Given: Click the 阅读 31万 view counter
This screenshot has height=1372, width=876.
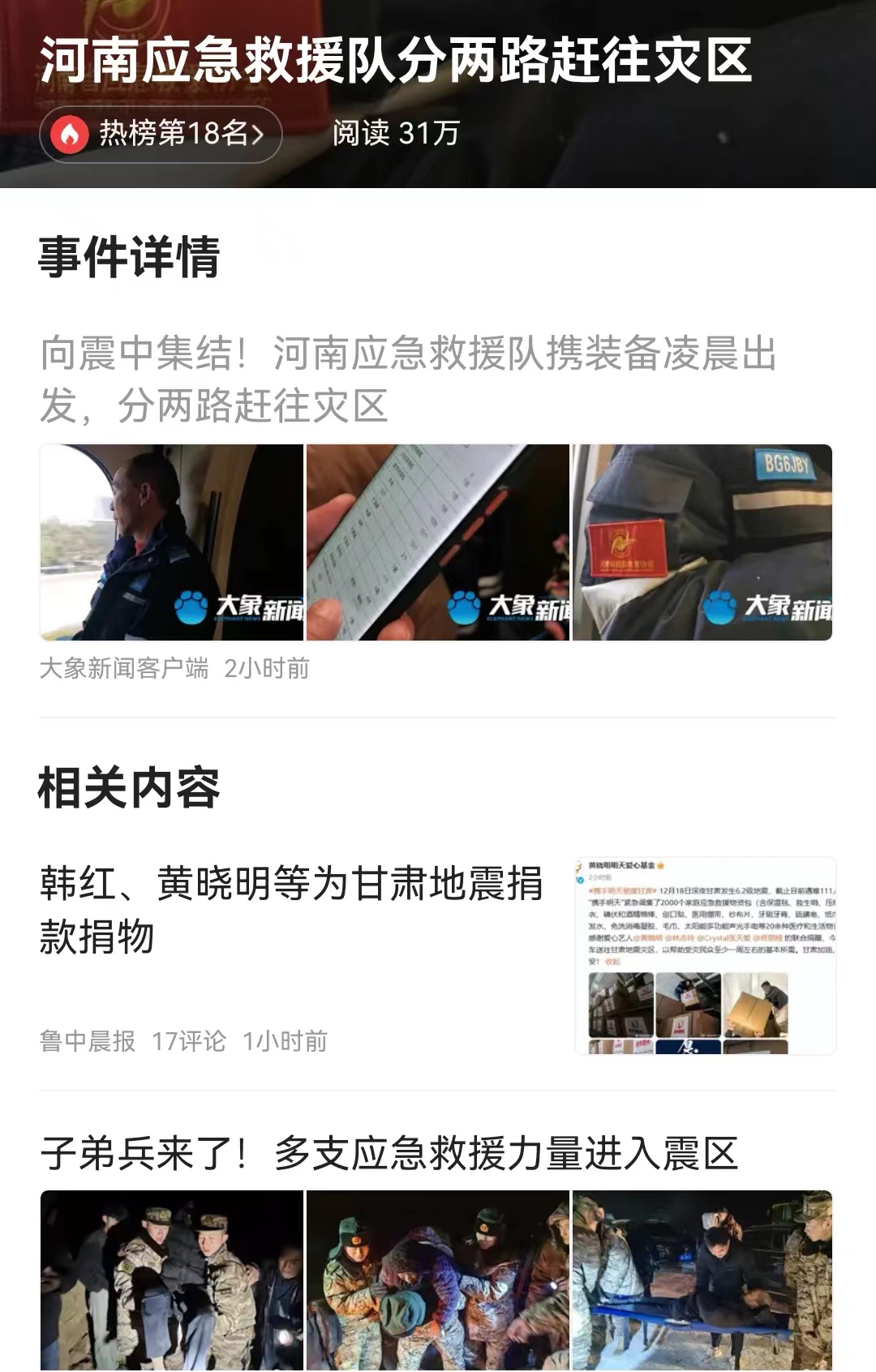Looking at the screenshot, I should (395, 135).
